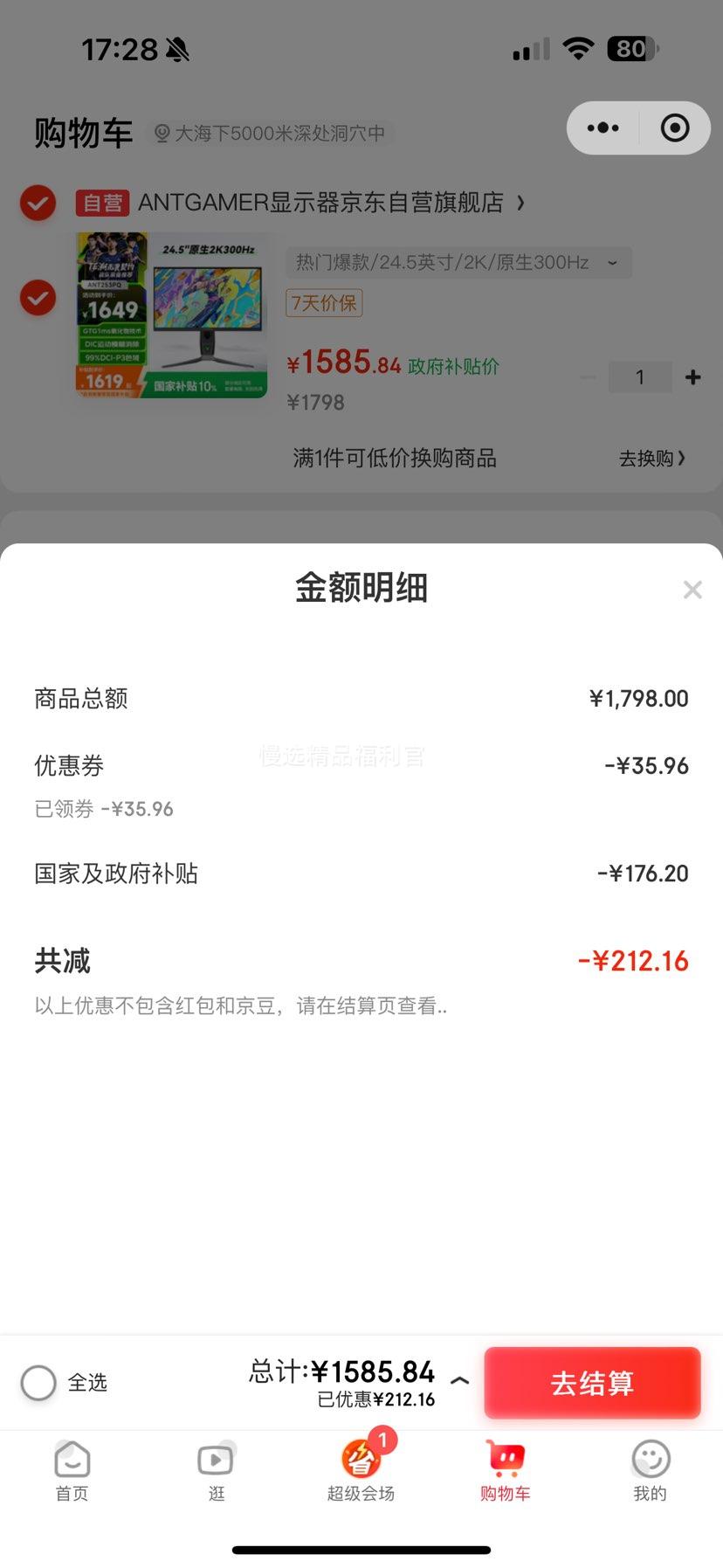Open the 首页 home tab icon

tap(71, 1459)
